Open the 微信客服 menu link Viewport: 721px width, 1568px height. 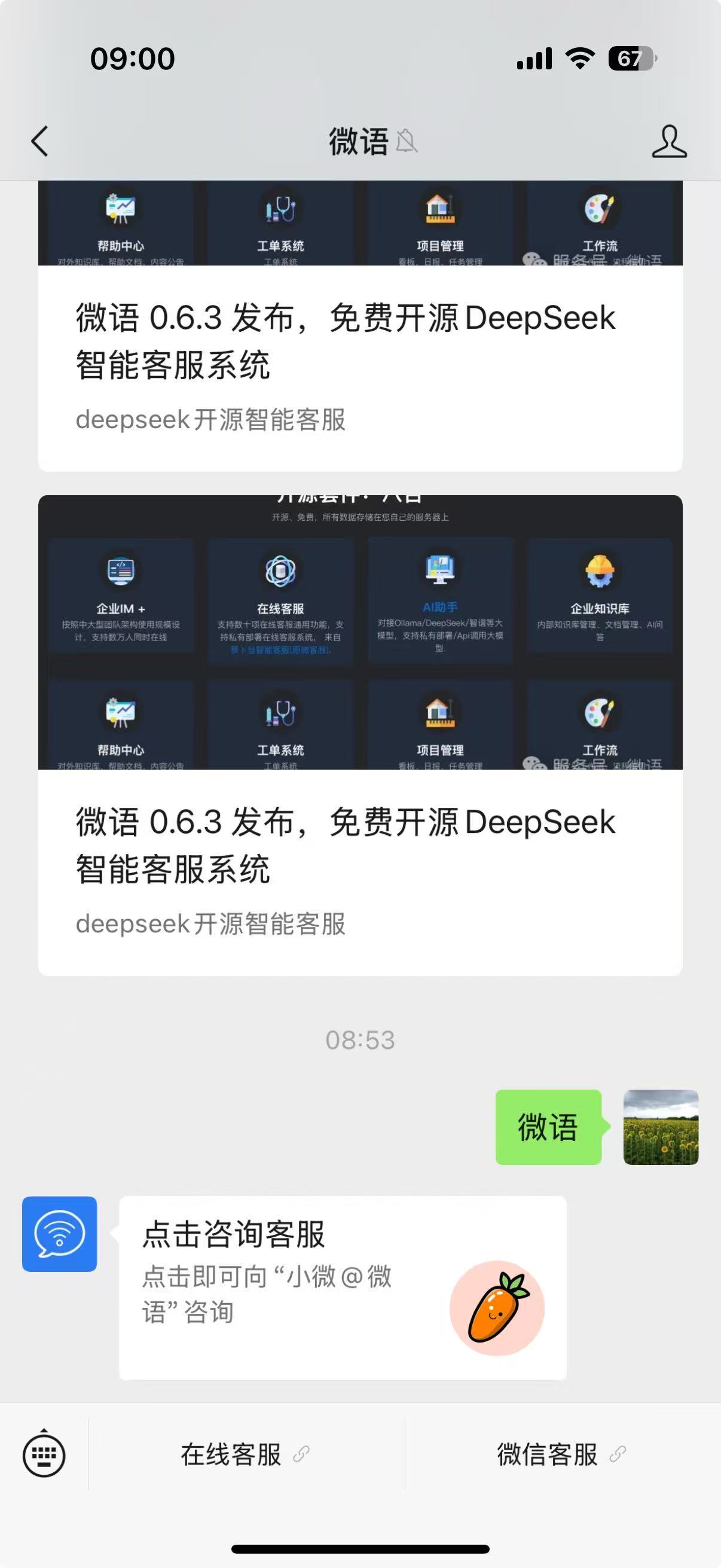point(563,1454)
